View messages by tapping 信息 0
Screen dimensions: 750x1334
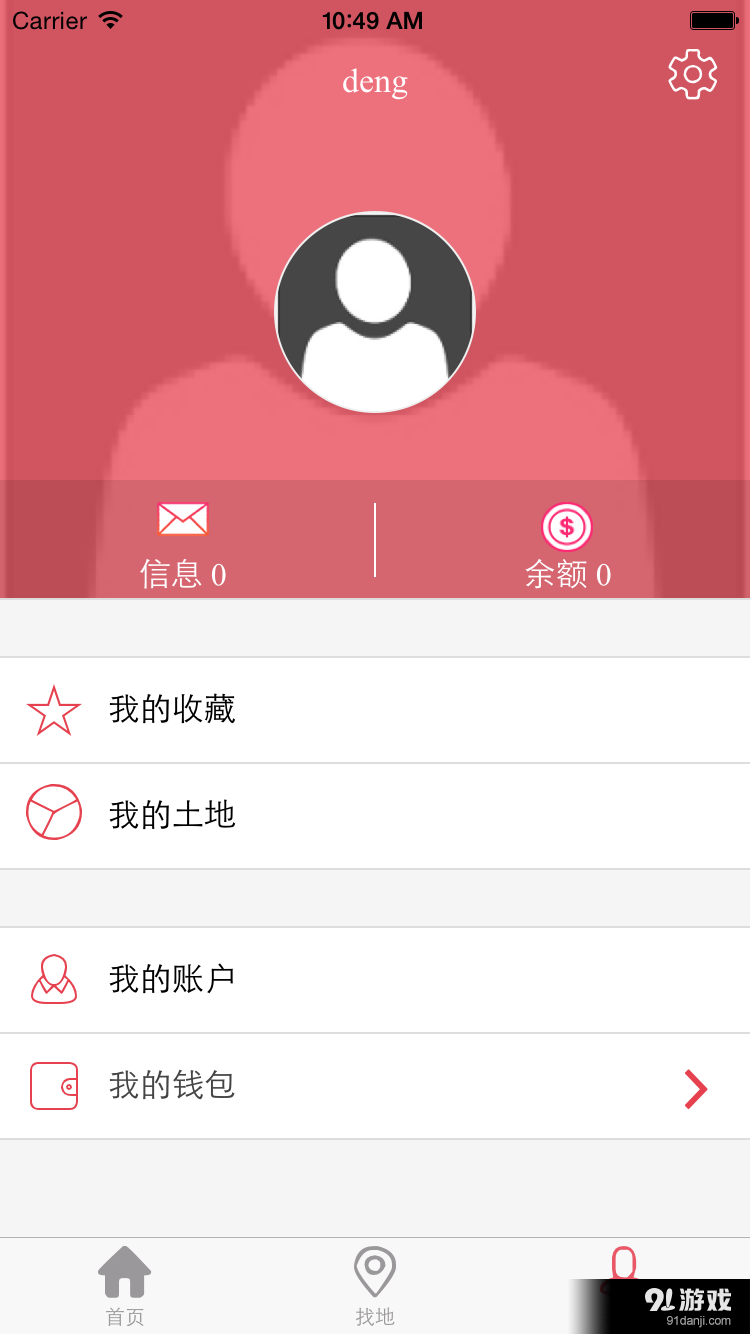[x=182, y=575]
